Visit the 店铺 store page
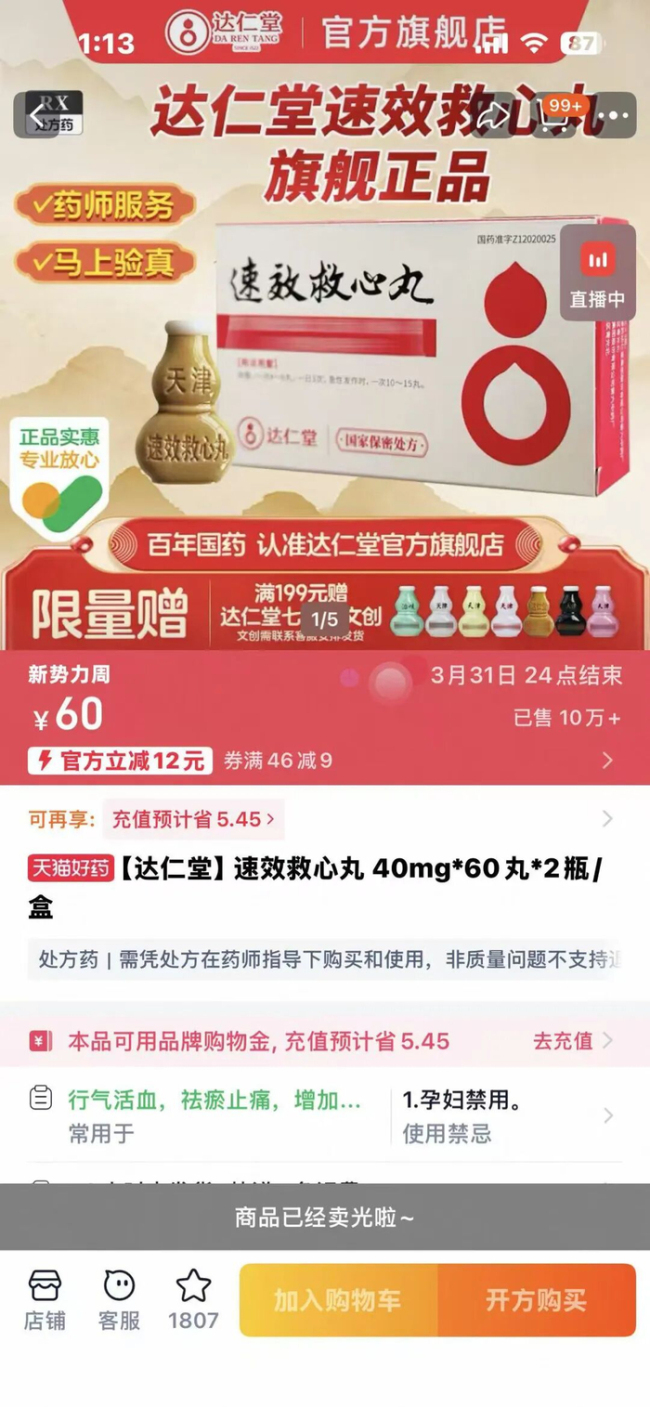The height and width of the screenshot is (1407, 650). [44, 1299]
